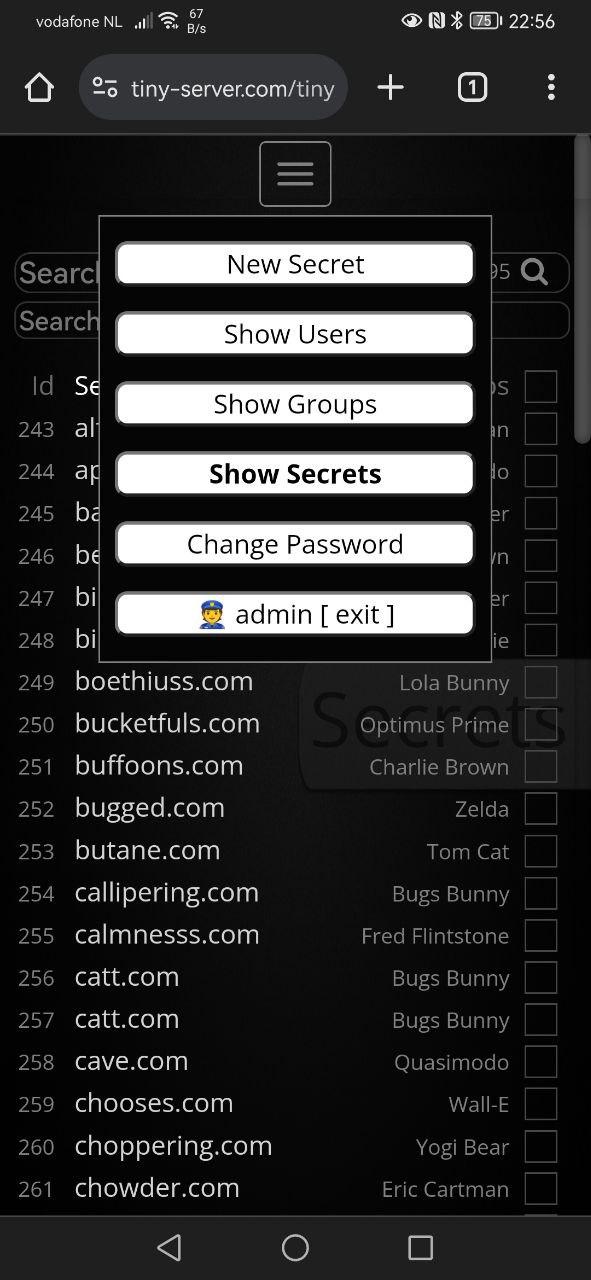This screenshot has height=1280, width=591.
Task: Open the browser overflow menu
Action: (551, 88)
